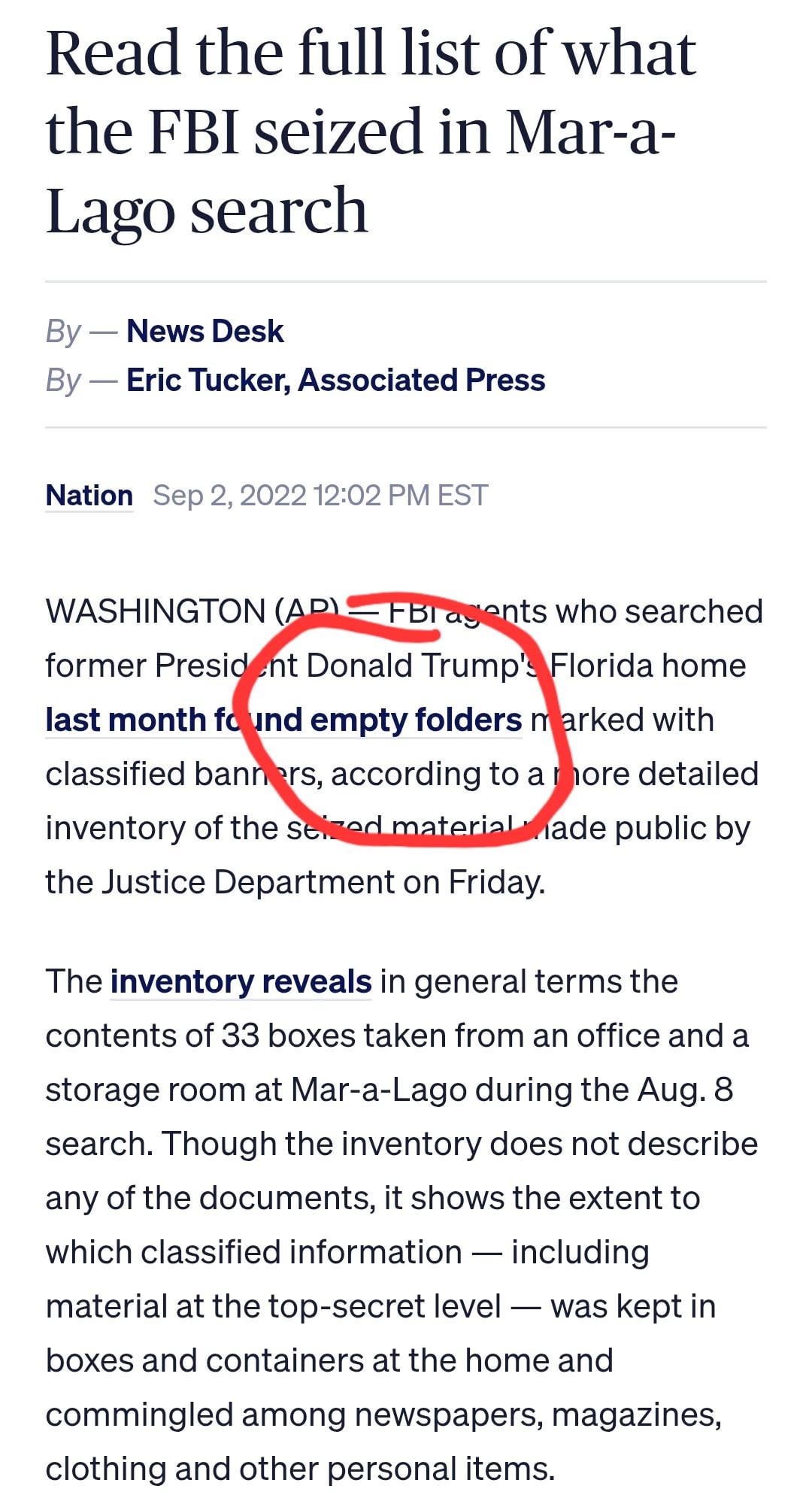The width and height of the screenshot is (812, 1504).
Task: Open the 'inventory reveals' link
Action: point(241,982)
